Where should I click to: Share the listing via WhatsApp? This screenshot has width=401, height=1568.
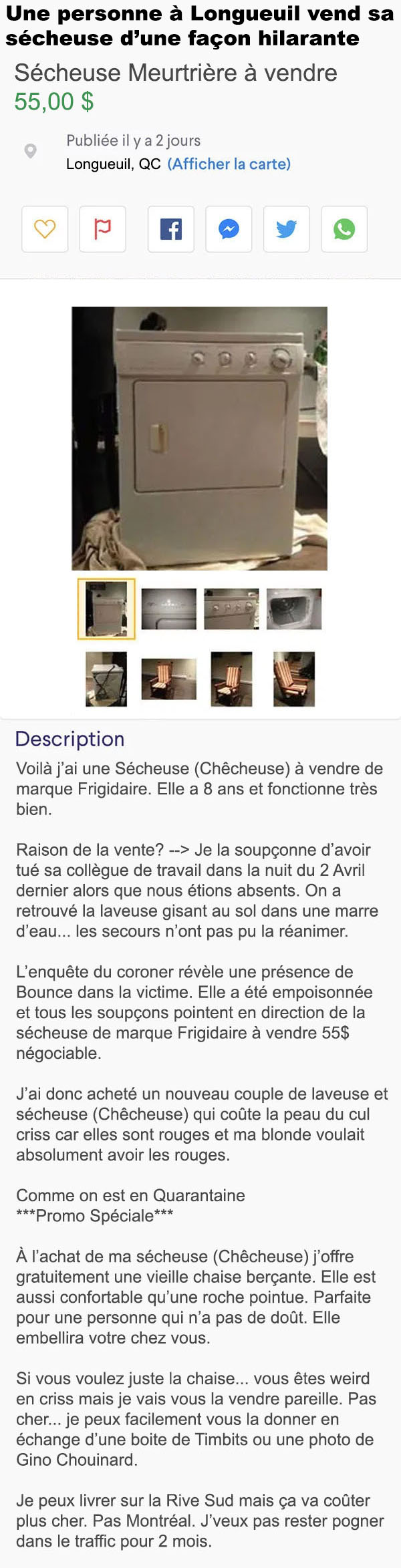coord(344,229)
